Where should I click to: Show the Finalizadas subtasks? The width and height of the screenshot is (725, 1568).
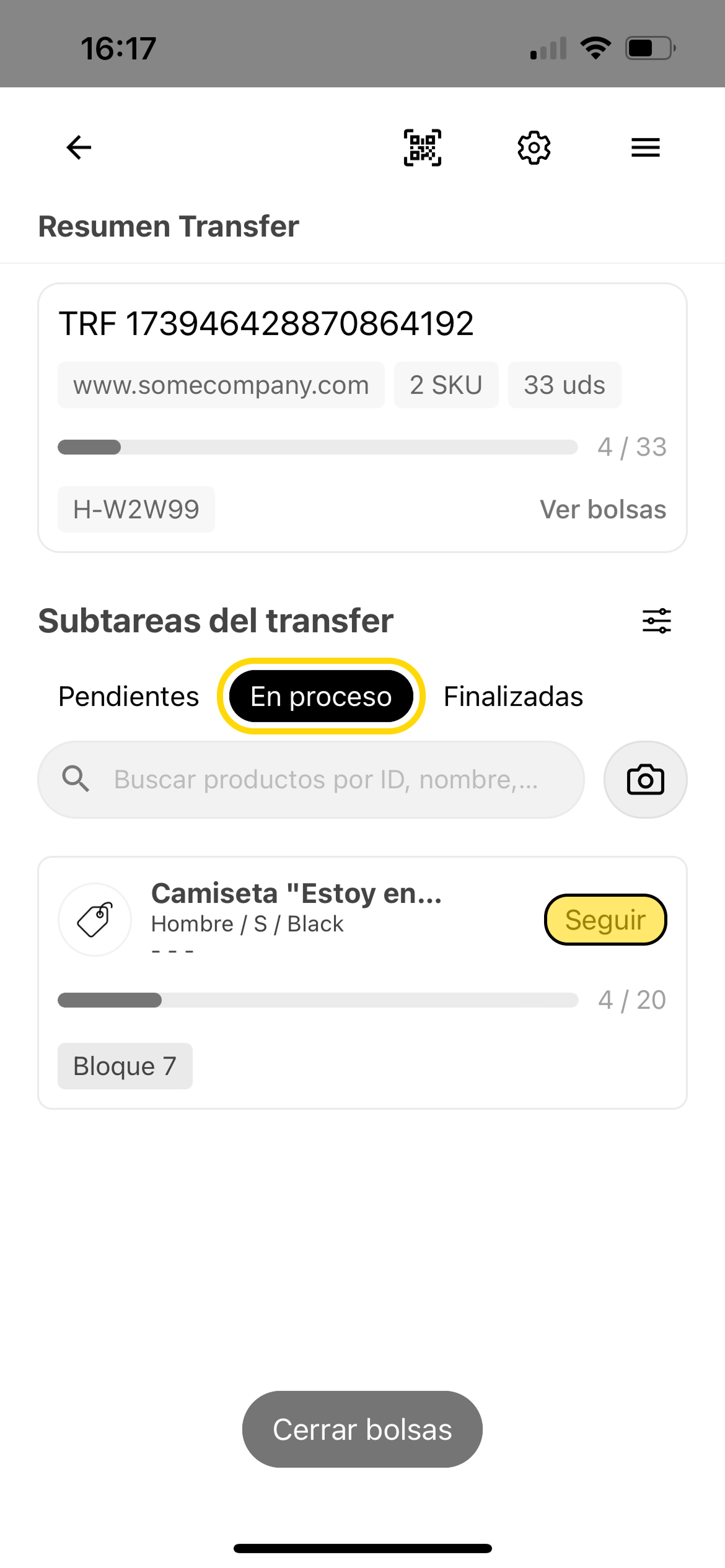tap(513, 697)
